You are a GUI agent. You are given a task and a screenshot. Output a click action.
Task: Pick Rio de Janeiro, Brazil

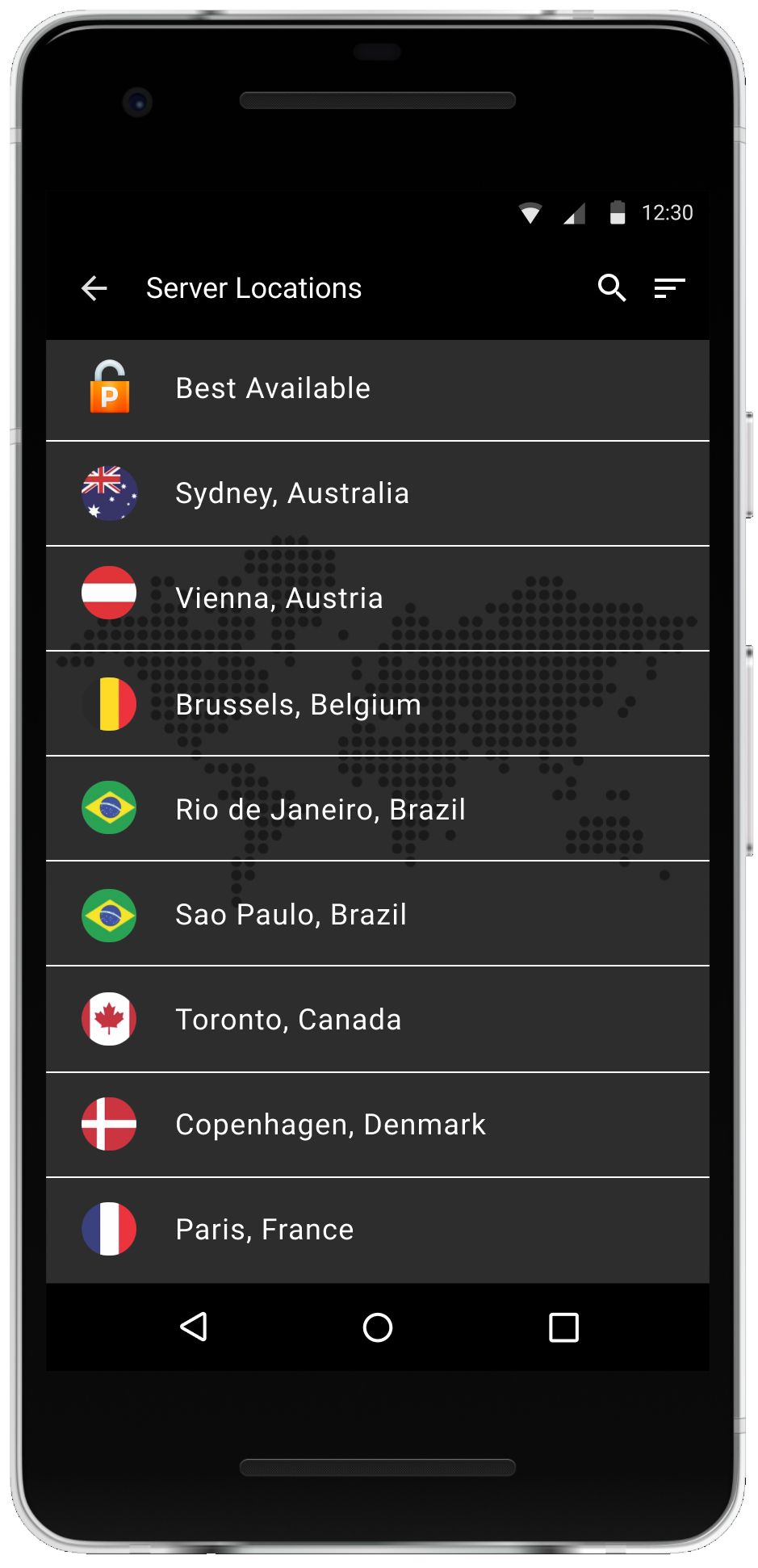coord(377,809)
